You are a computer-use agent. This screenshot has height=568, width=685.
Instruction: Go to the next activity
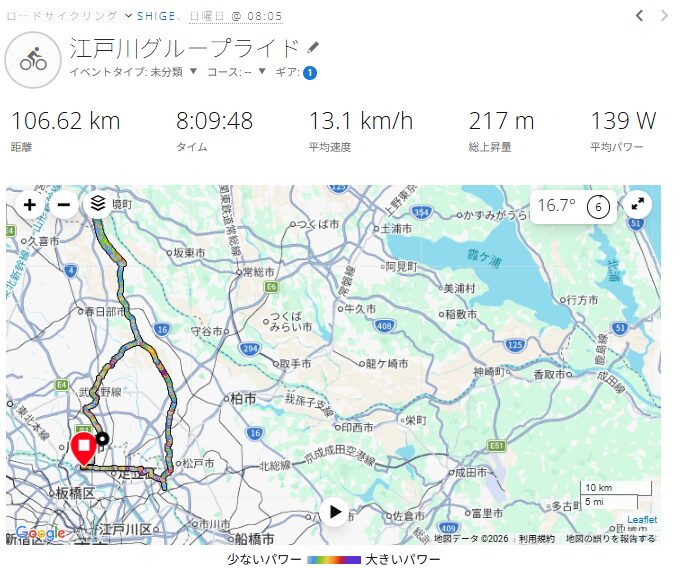click(665, 15)
